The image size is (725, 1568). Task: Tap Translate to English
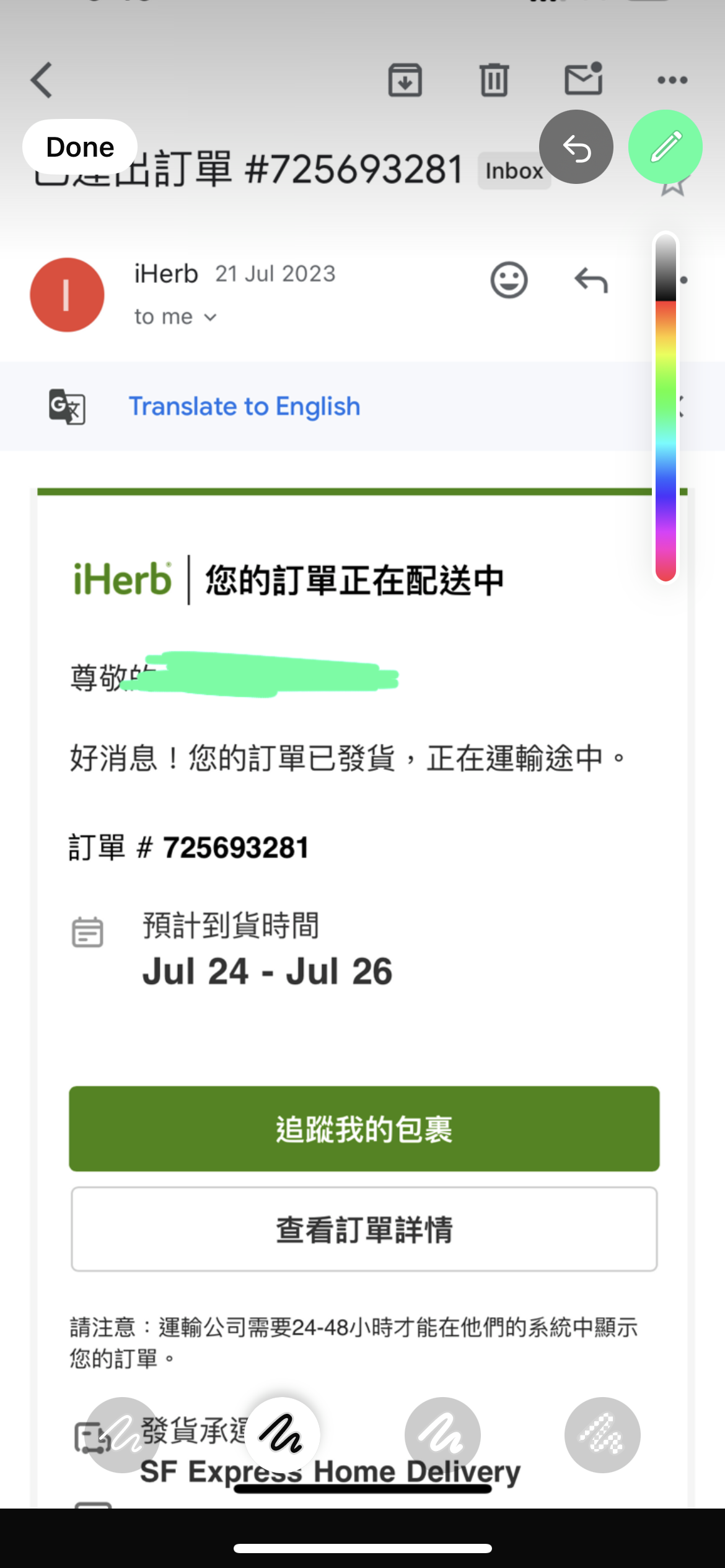pyautogui.click(x=244, y=406)
